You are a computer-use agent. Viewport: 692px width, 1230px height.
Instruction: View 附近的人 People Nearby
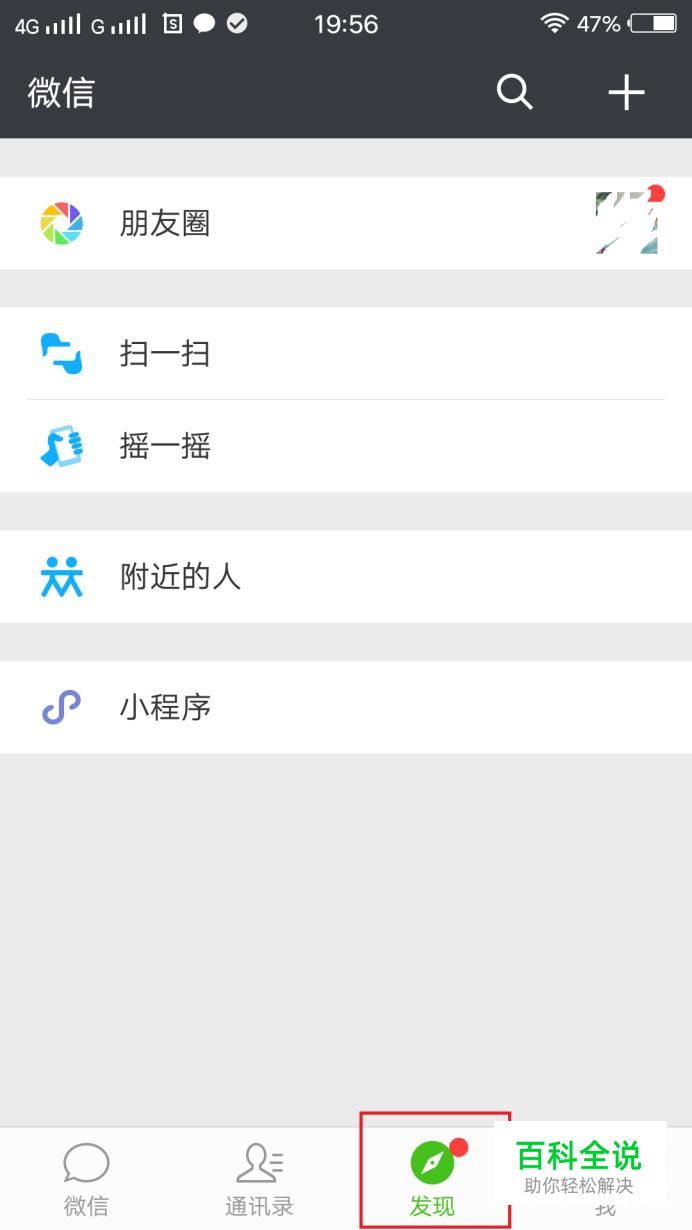pos(180,577)
